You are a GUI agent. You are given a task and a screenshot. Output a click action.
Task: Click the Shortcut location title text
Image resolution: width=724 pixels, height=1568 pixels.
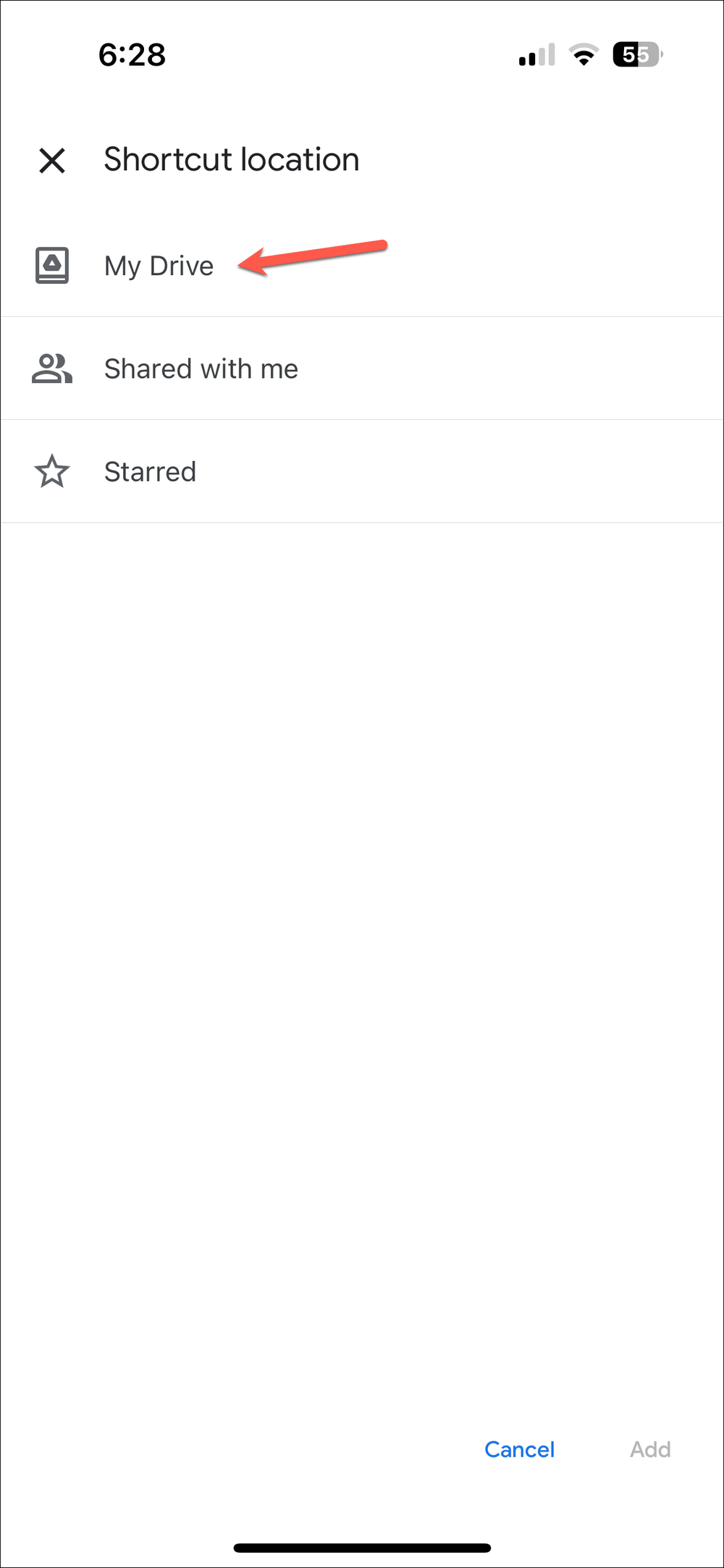(x=231, y=159)
